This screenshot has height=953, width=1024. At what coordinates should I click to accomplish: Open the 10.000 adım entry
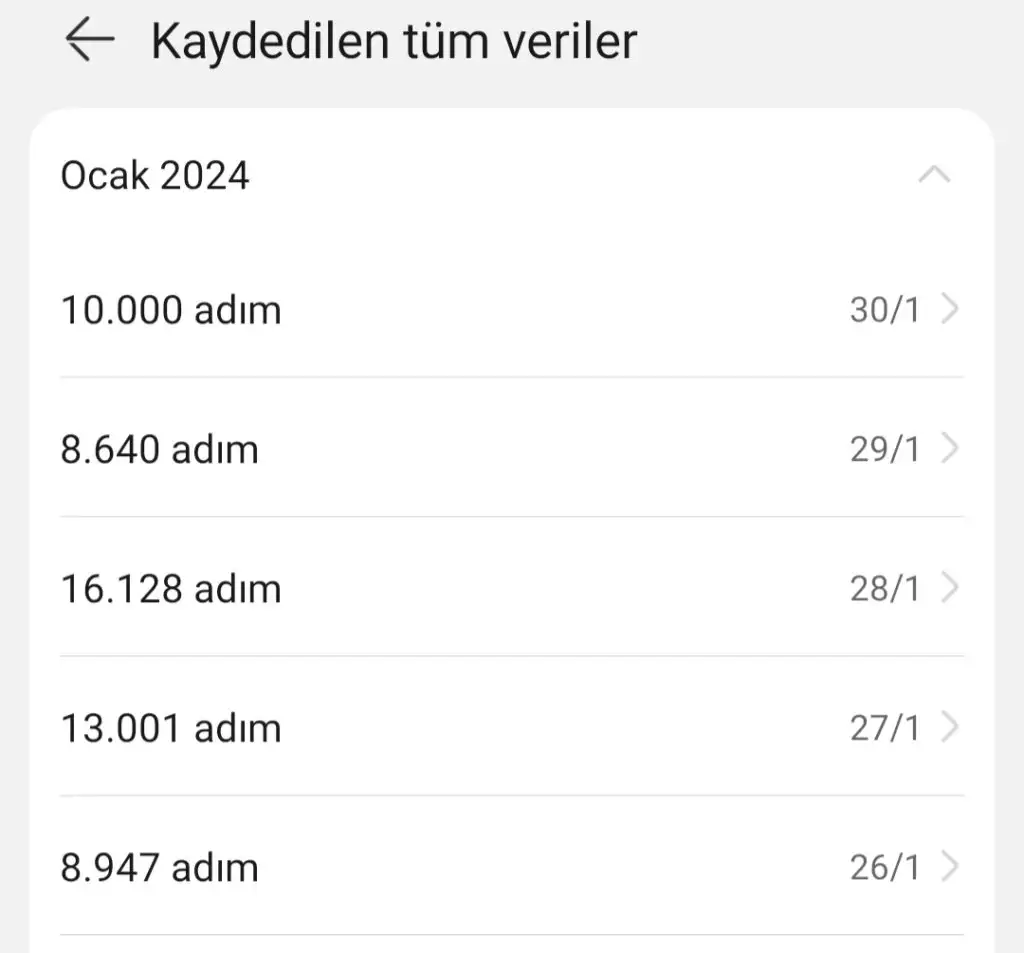(510, 310)
